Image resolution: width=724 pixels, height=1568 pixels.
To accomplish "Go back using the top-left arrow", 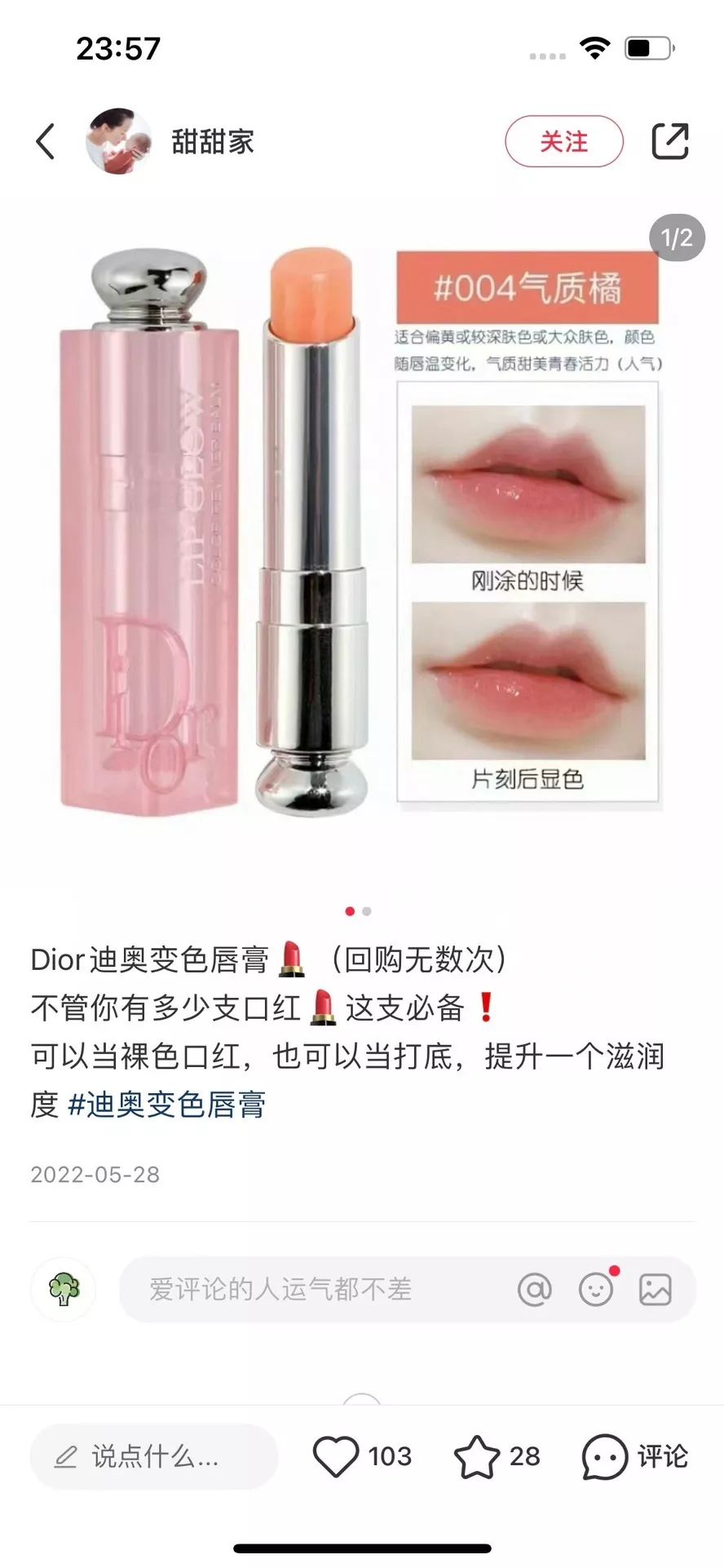I will [x=46, y=141].
